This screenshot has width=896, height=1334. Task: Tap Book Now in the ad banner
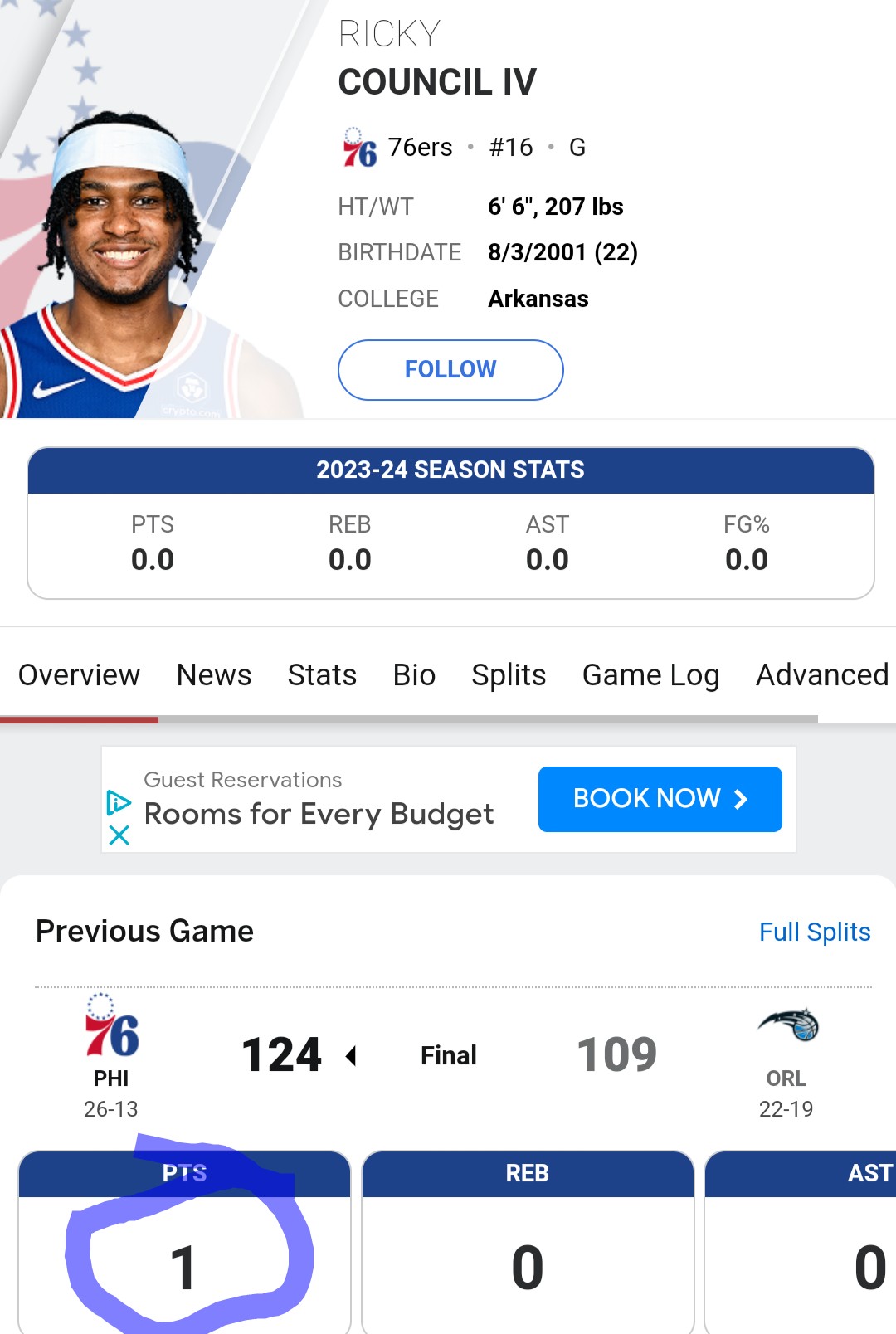tap(660, 799)
